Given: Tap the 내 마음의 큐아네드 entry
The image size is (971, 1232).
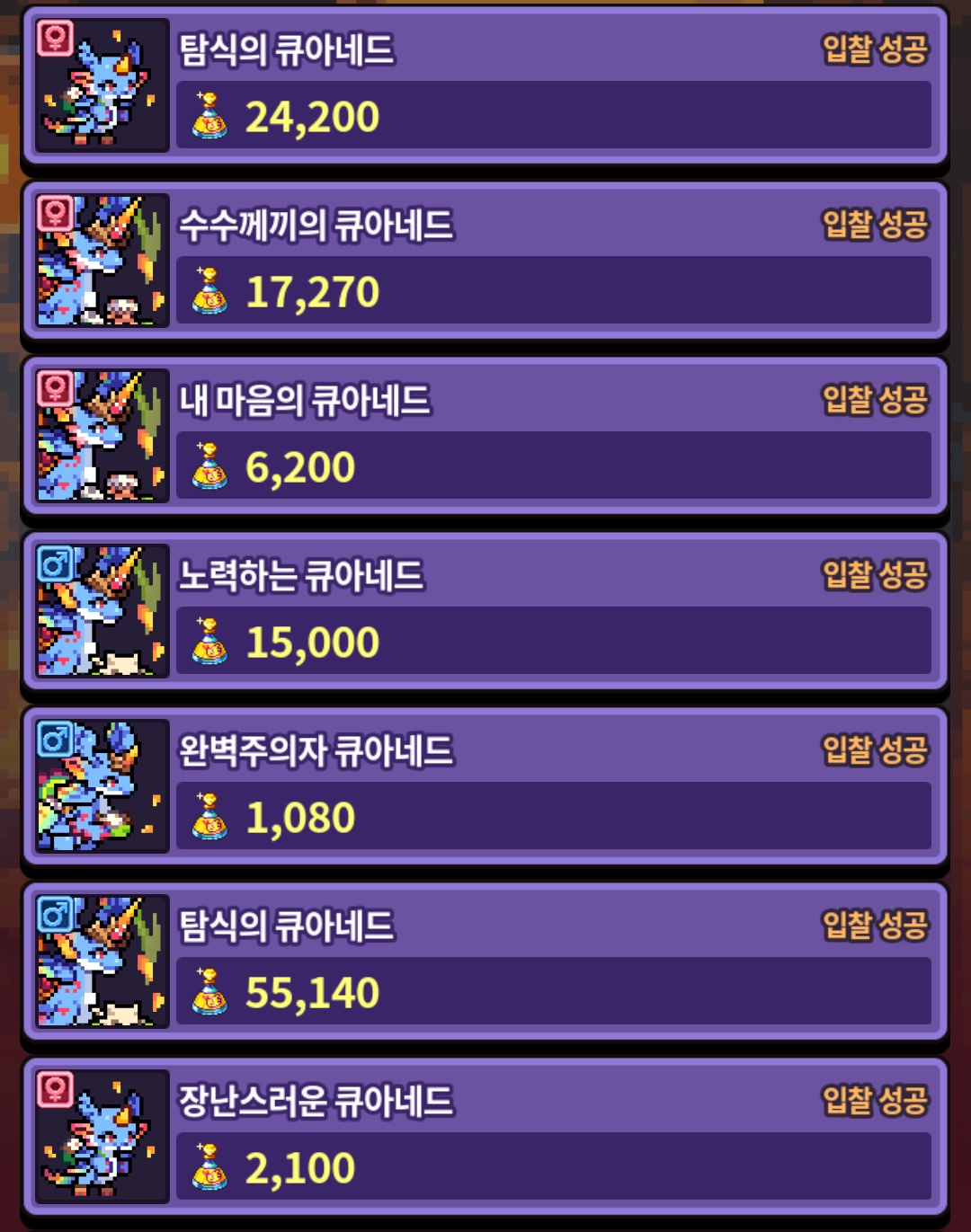Looking at the screenshot, I should tap(485, 436).
